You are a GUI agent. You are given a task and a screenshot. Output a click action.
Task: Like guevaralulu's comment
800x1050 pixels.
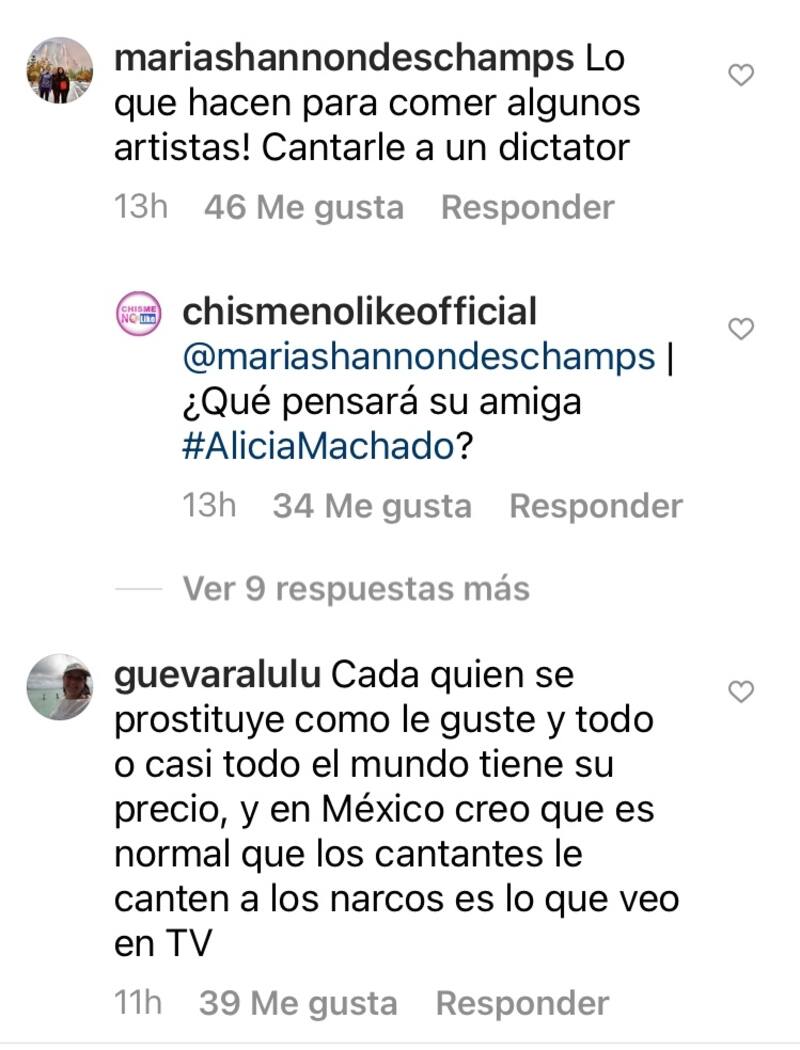point(740,691)
